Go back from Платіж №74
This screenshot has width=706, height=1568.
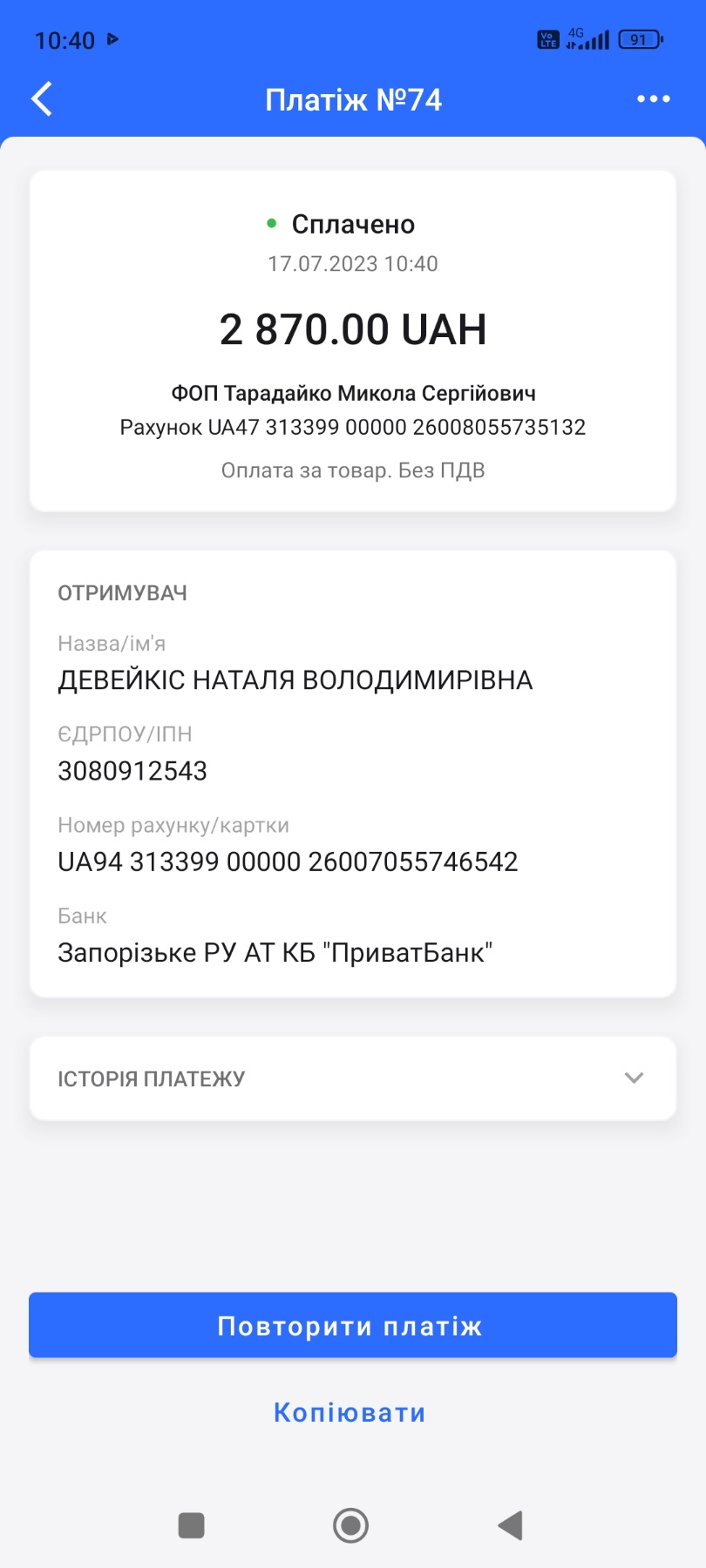pos(42,99)
